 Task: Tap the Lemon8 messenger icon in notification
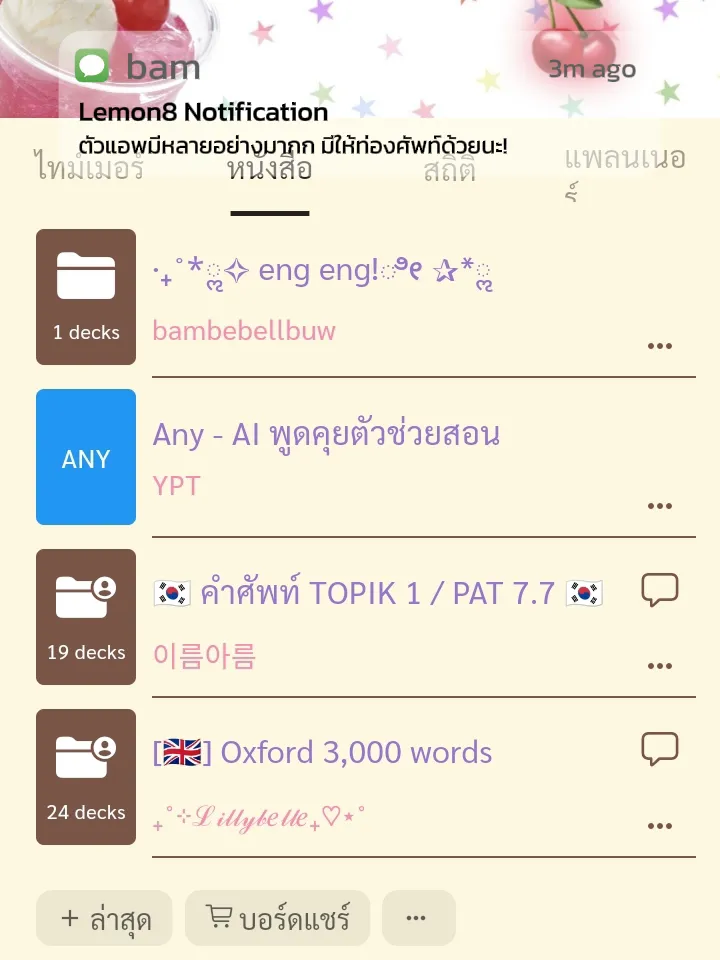[x=93, y=67]
